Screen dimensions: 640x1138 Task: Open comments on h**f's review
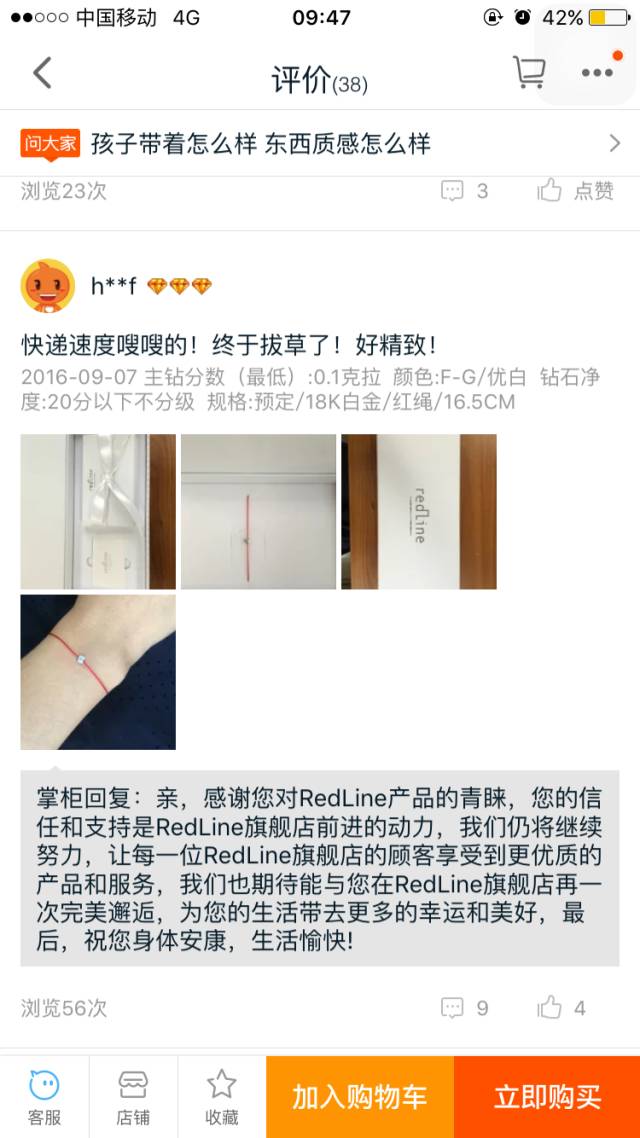coord(465,1008)
